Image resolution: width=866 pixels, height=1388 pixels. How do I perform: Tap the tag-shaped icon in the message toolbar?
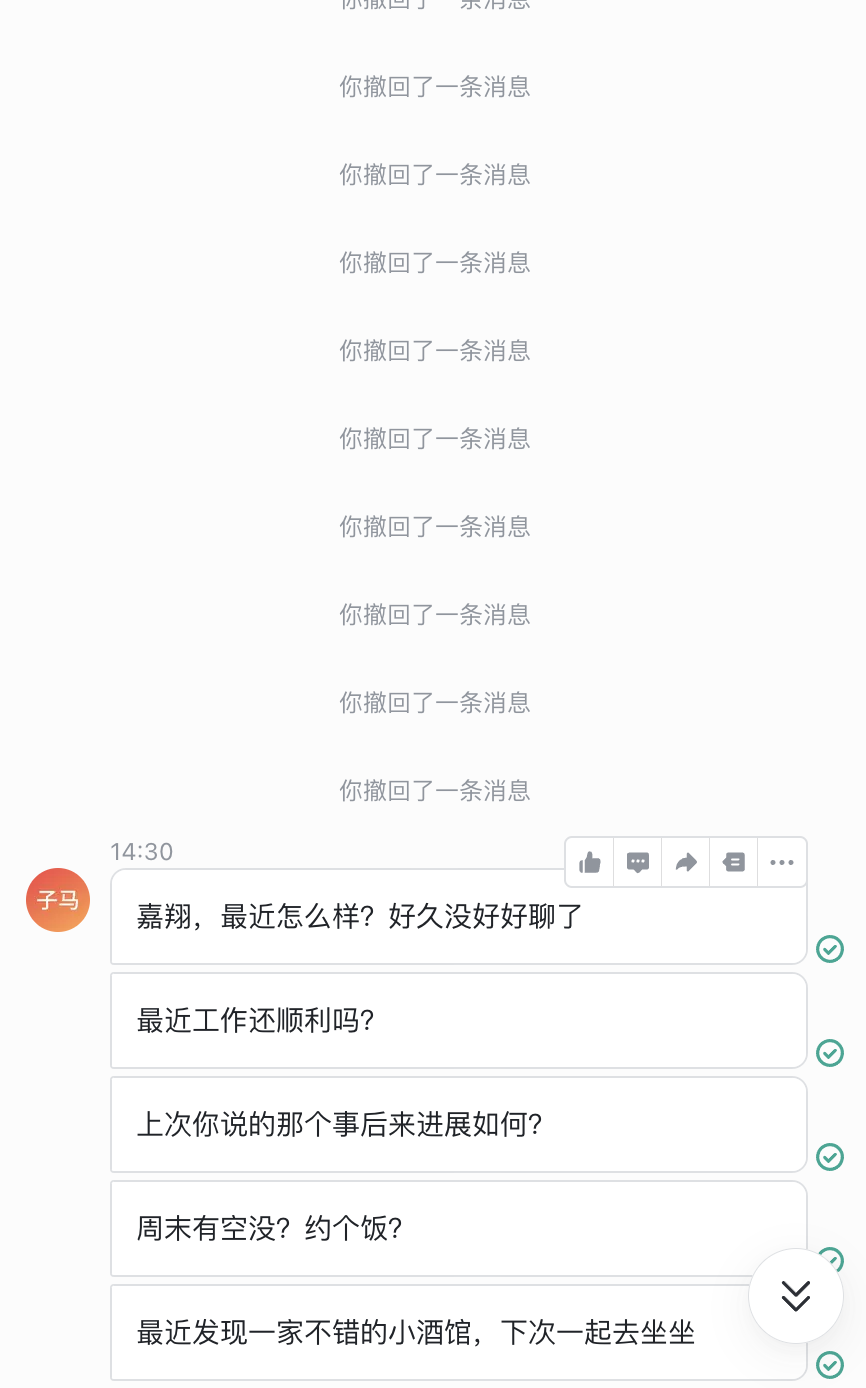point(734,862)
